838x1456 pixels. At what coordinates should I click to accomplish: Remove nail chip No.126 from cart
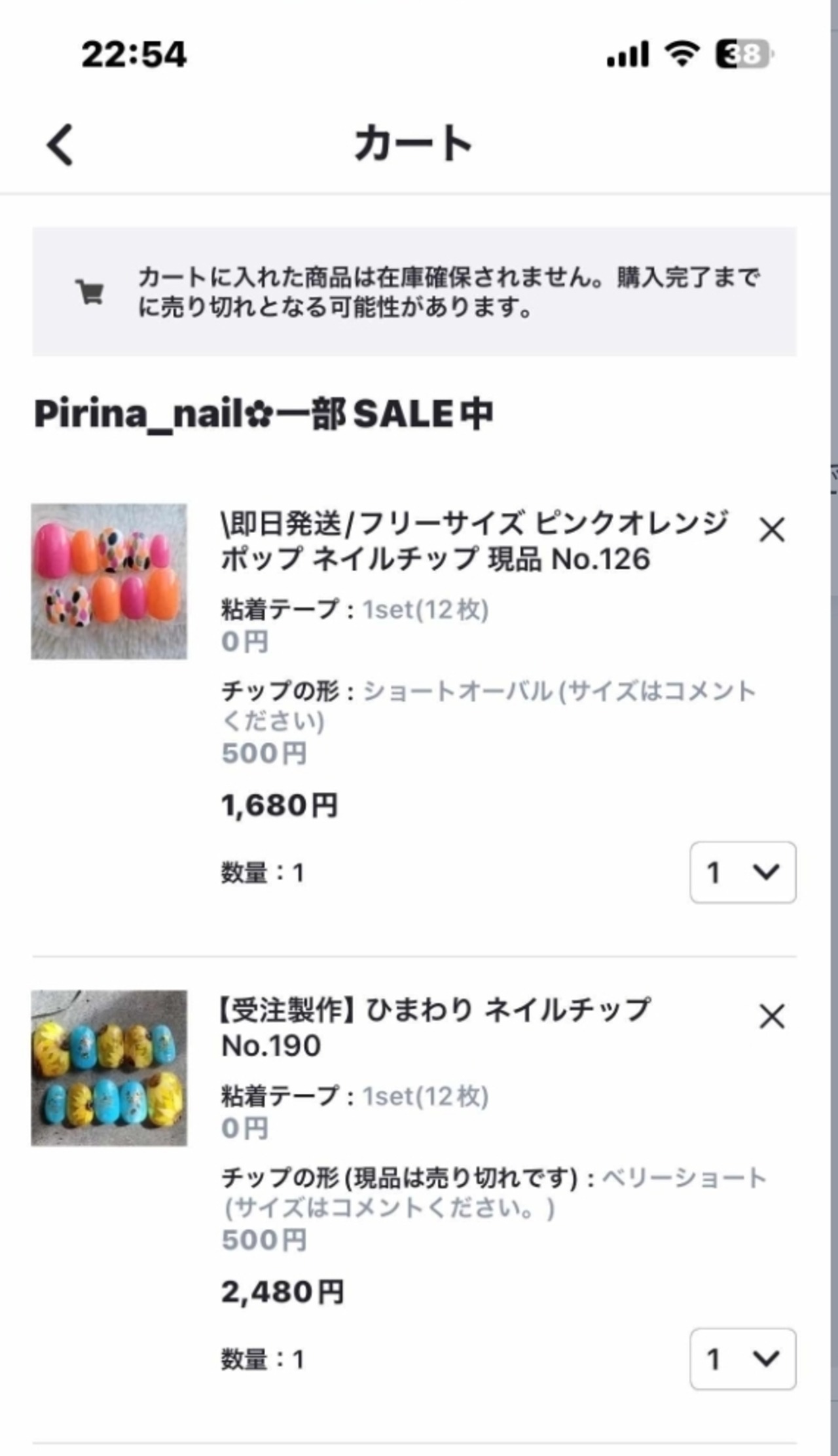click(x=772, y=530)
